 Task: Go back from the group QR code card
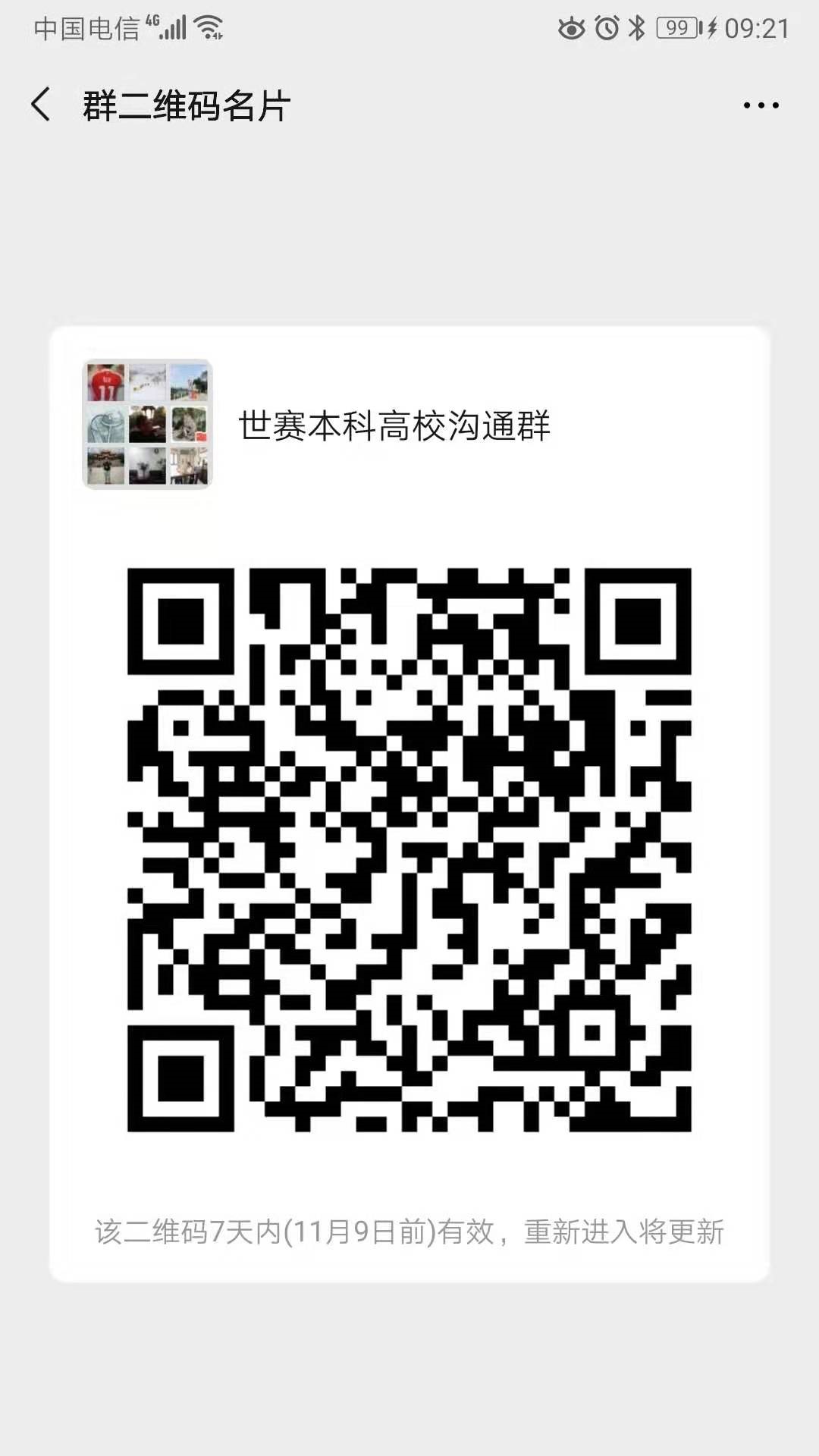coord(41,105)
